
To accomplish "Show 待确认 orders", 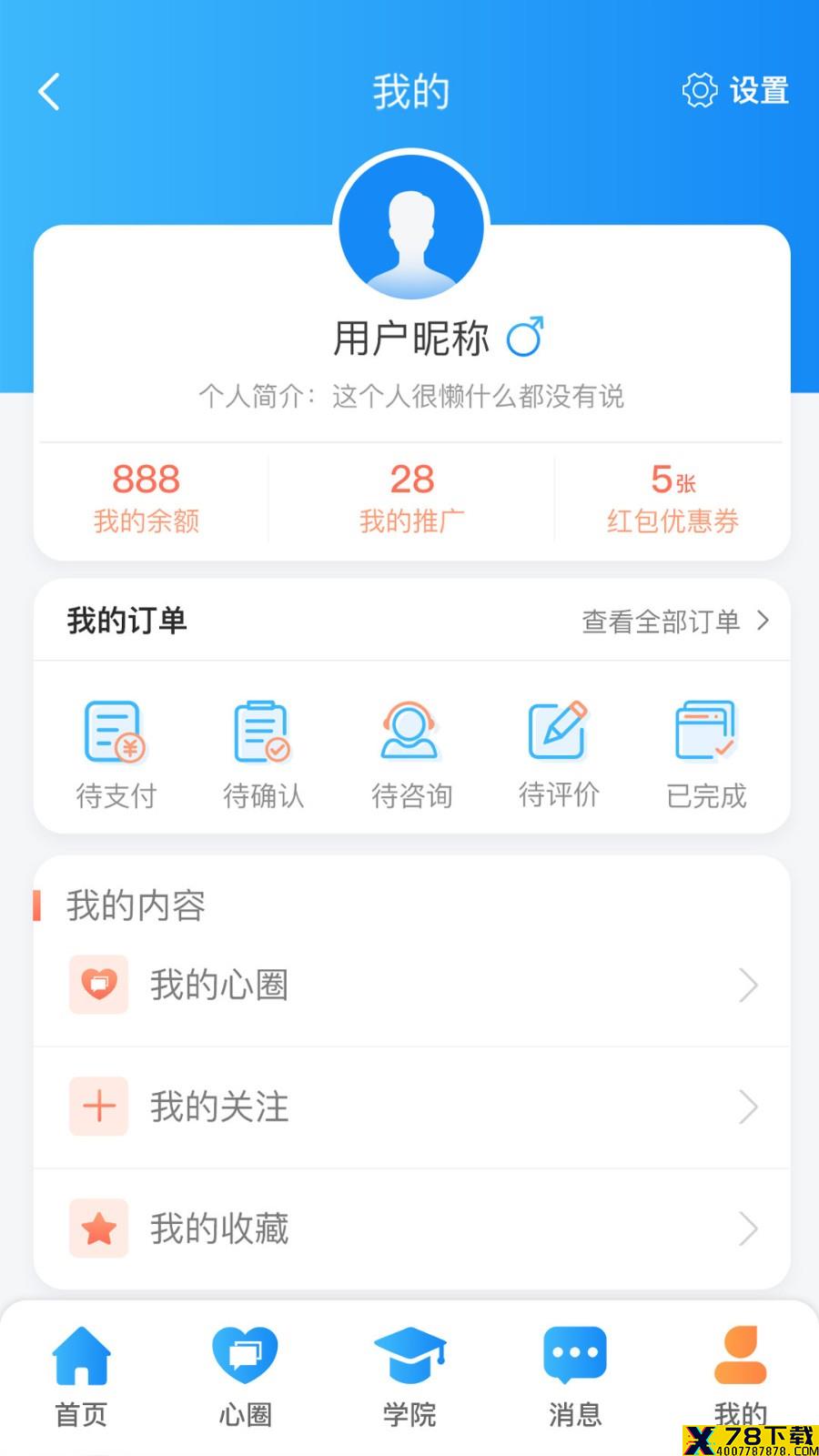I will click(x=263, y=755).
